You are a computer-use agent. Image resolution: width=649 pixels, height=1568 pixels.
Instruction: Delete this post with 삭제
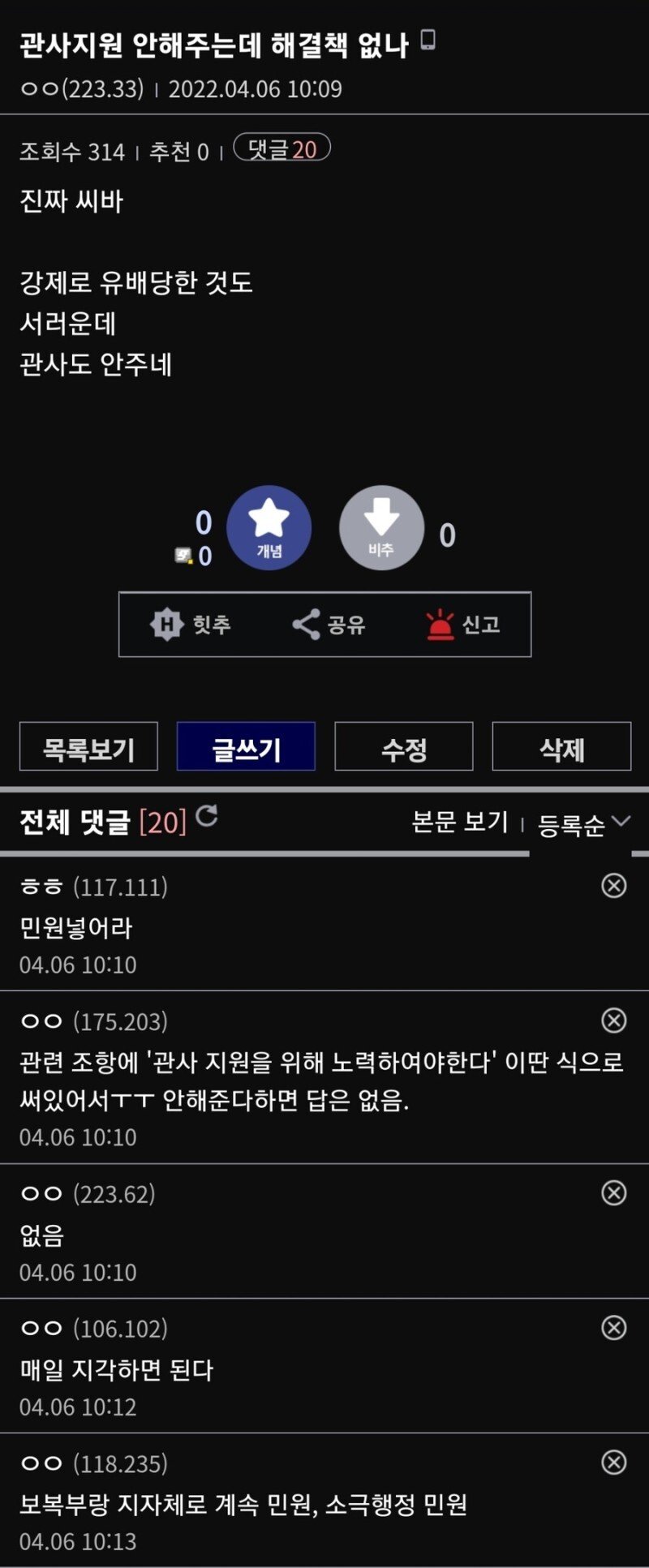tap(561, 747)
